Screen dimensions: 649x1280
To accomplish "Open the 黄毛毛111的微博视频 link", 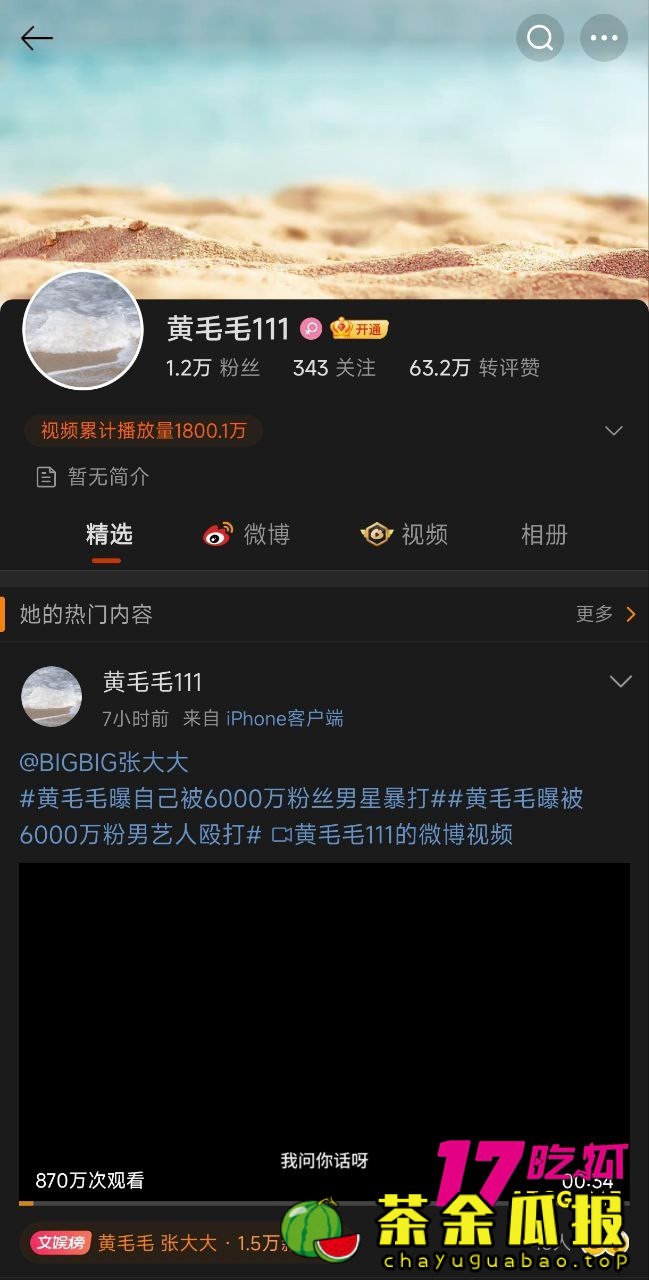I will click(392, 834).
